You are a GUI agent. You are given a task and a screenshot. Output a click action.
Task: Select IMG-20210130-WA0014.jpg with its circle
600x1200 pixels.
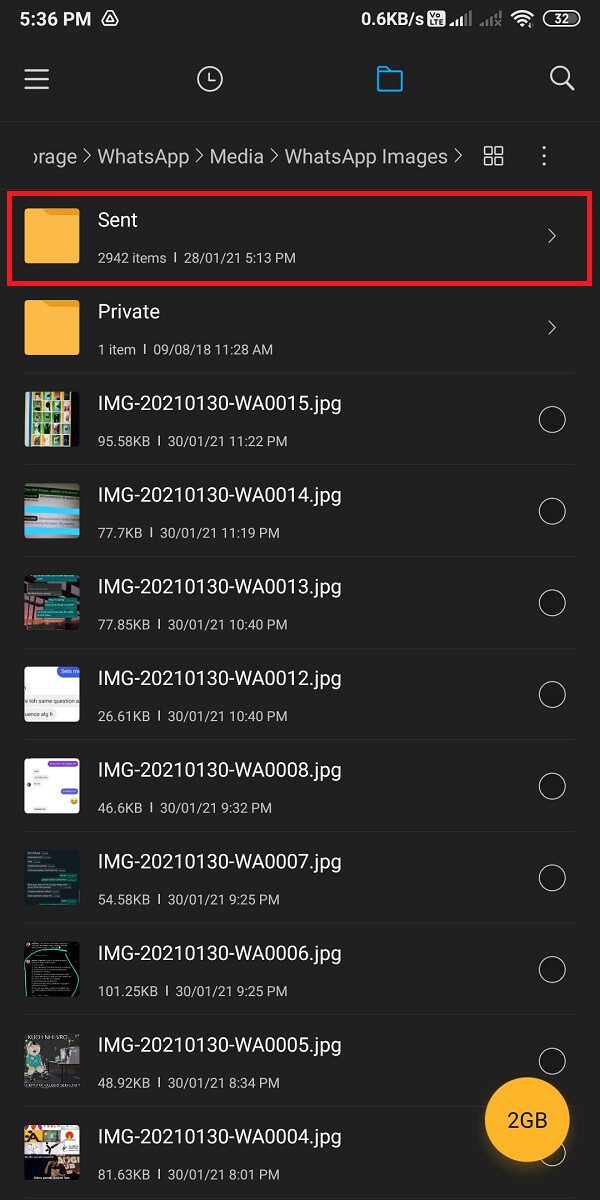(x=552, y=512)
